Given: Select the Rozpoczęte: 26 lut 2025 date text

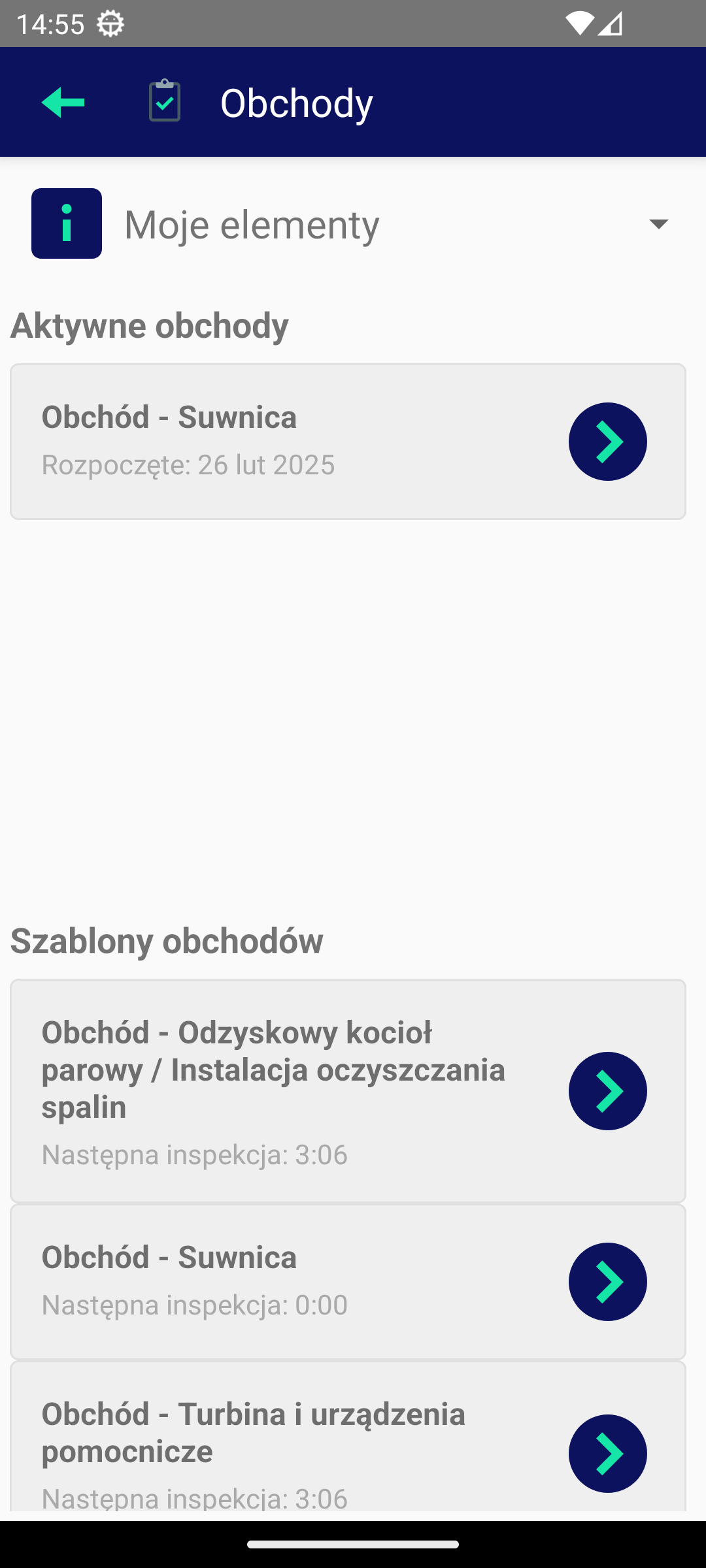Looking at the screenshot, I should click(x=188, y=465).
